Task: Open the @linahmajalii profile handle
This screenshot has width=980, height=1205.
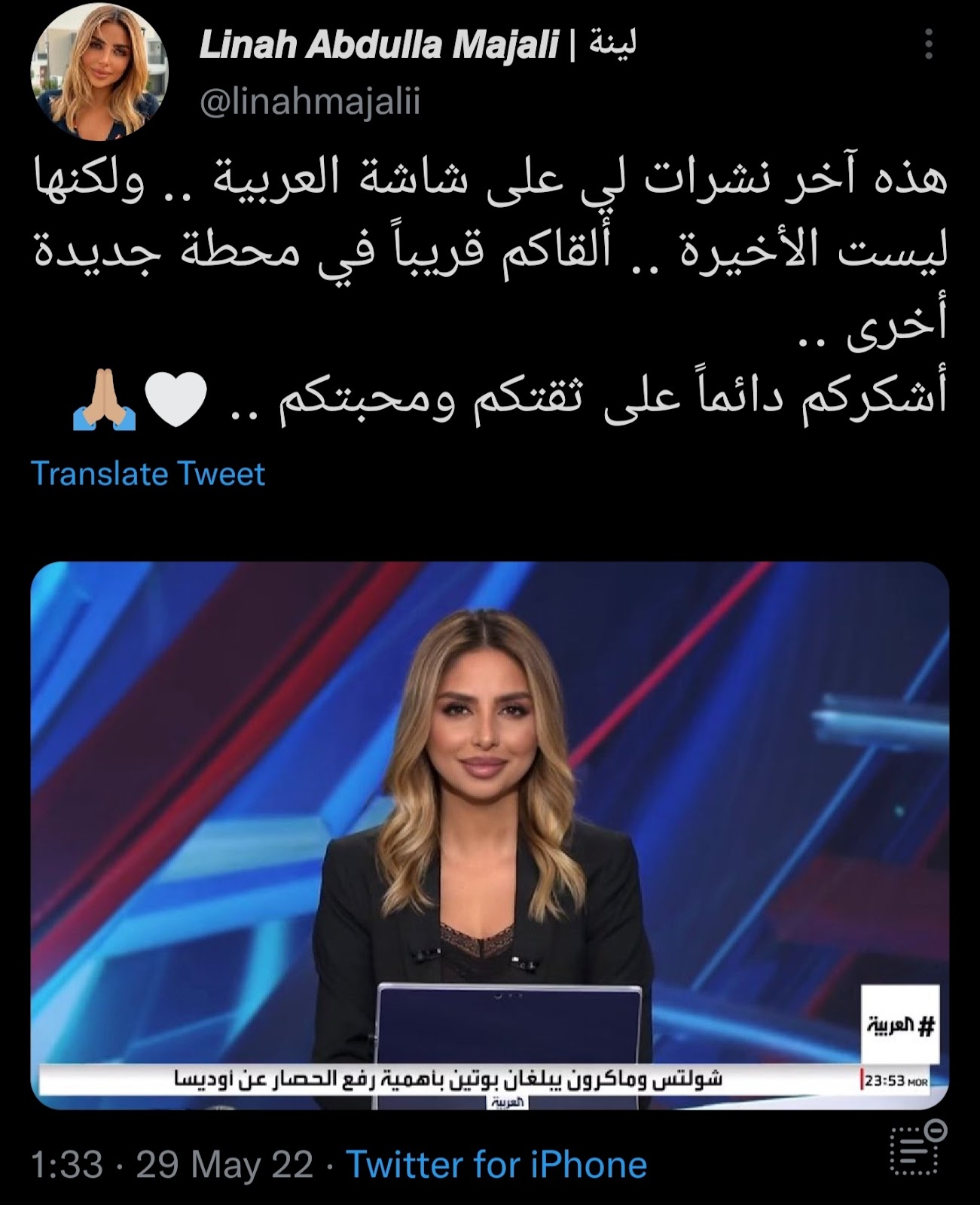Action: [310, 102]
